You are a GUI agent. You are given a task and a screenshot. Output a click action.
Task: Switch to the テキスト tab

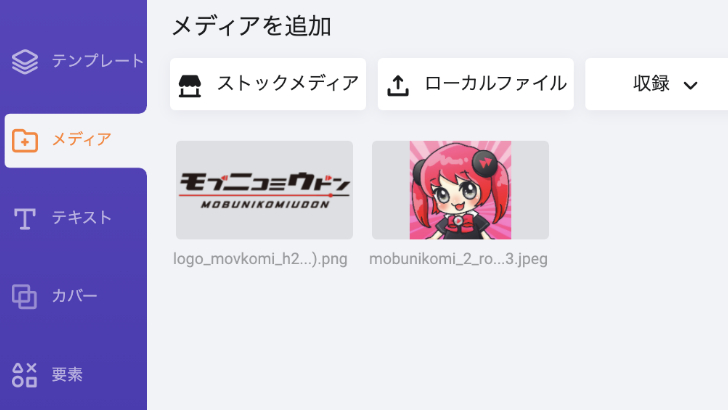point(75,218)
